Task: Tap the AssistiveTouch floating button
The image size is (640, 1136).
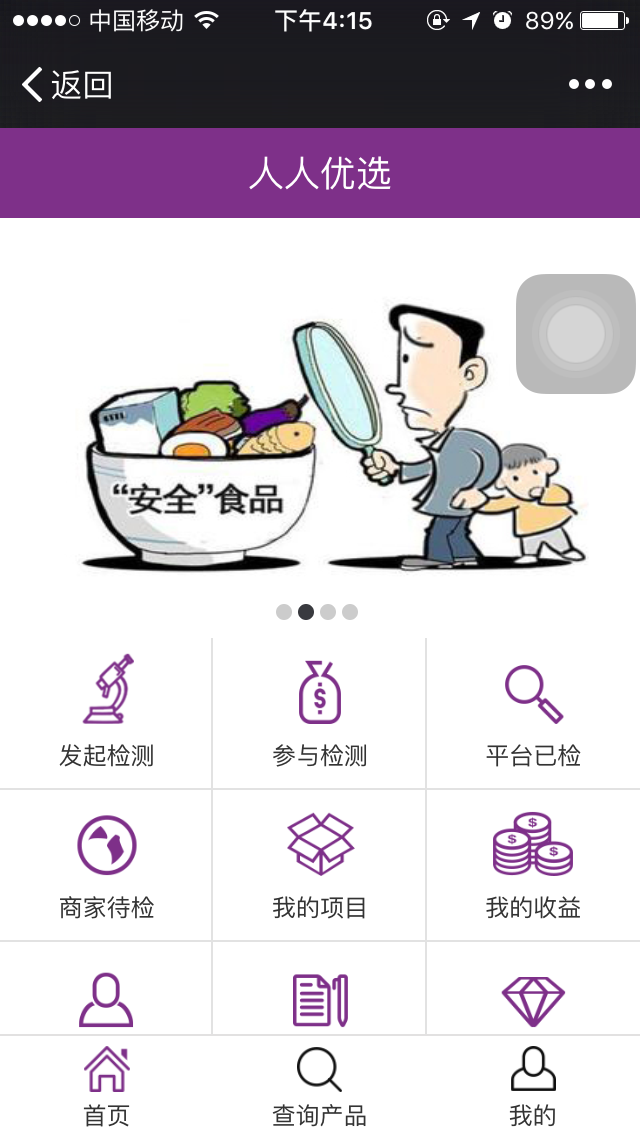Action: [x=576, y=334]
